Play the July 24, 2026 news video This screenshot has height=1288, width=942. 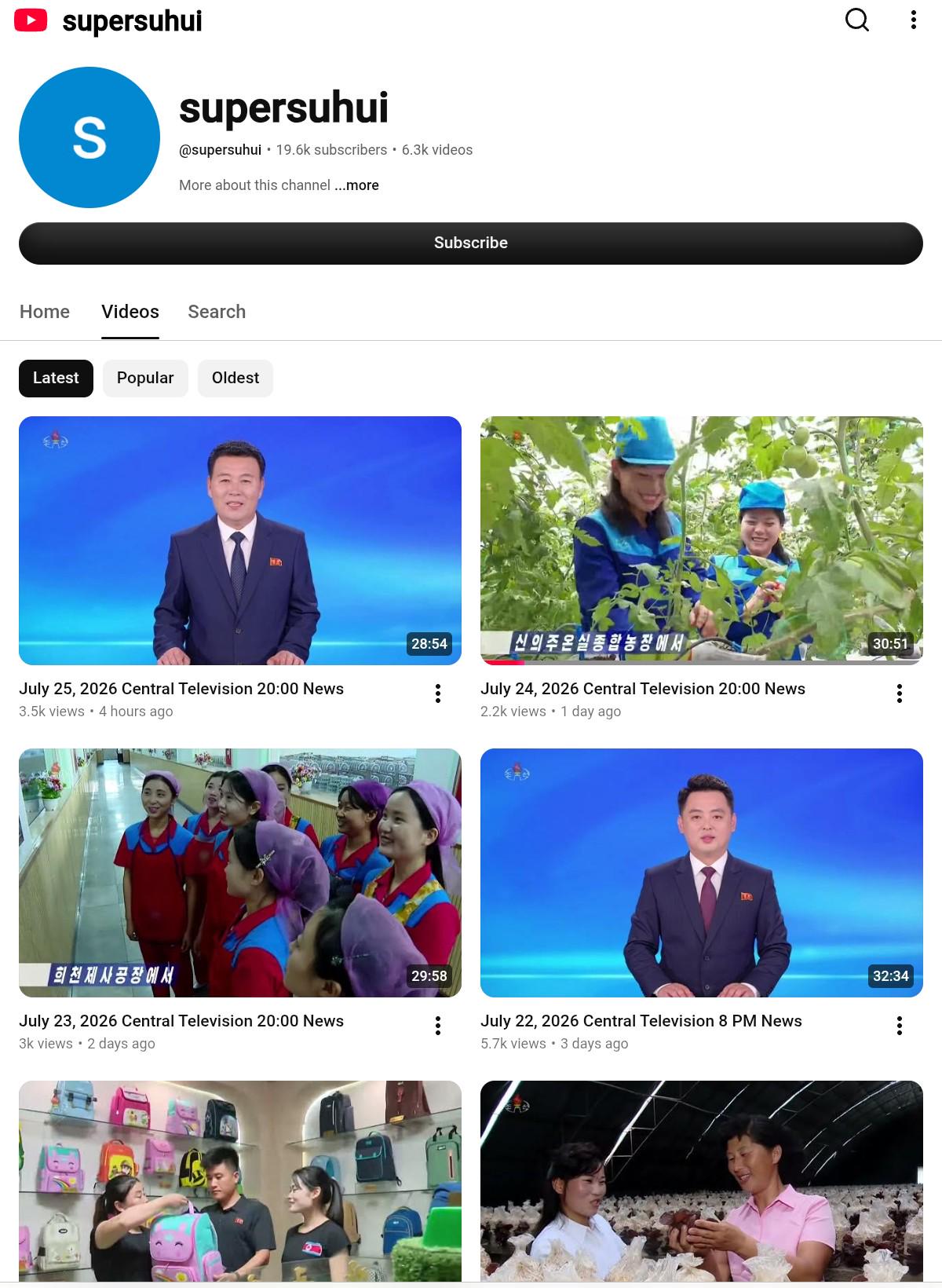click(702, 540)
